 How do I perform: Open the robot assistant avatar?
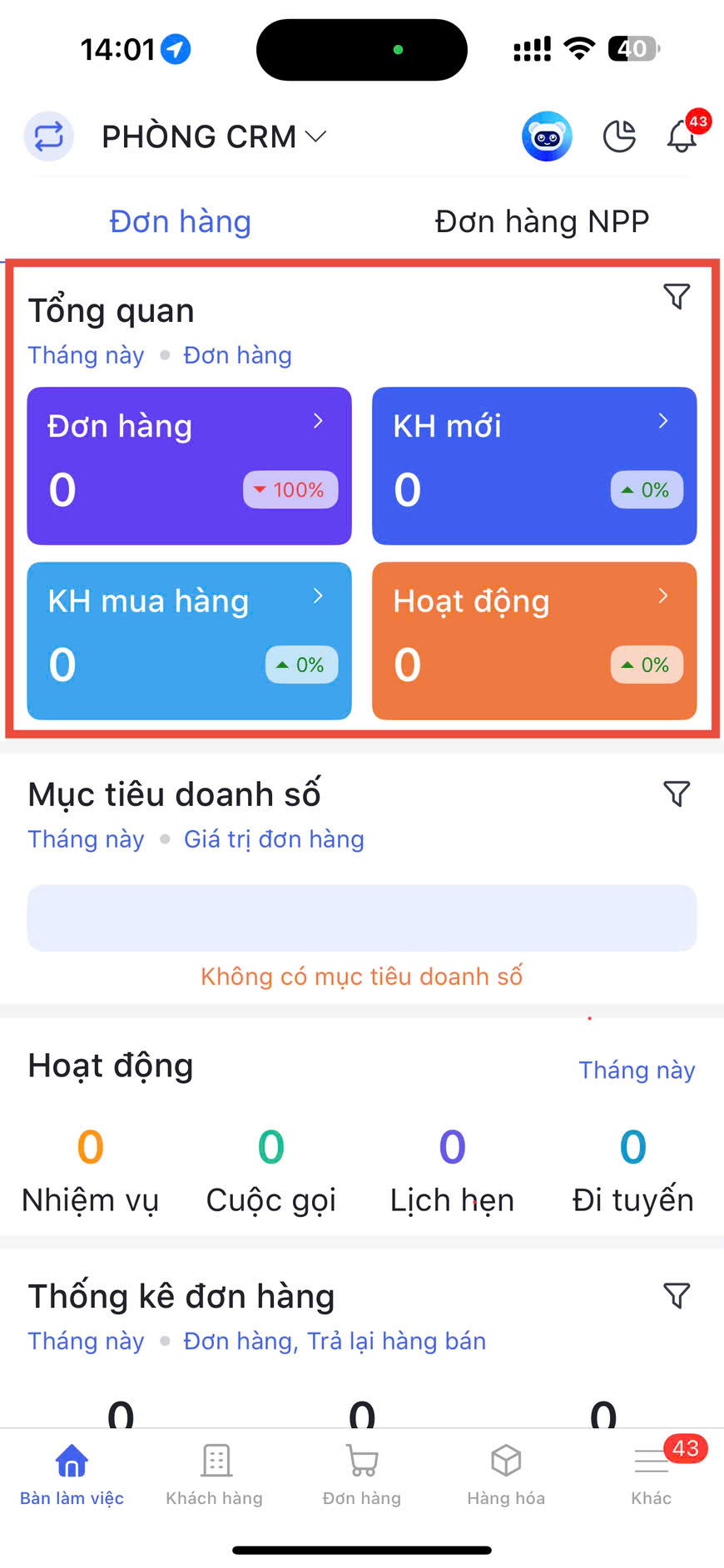(x=547, y=136)
